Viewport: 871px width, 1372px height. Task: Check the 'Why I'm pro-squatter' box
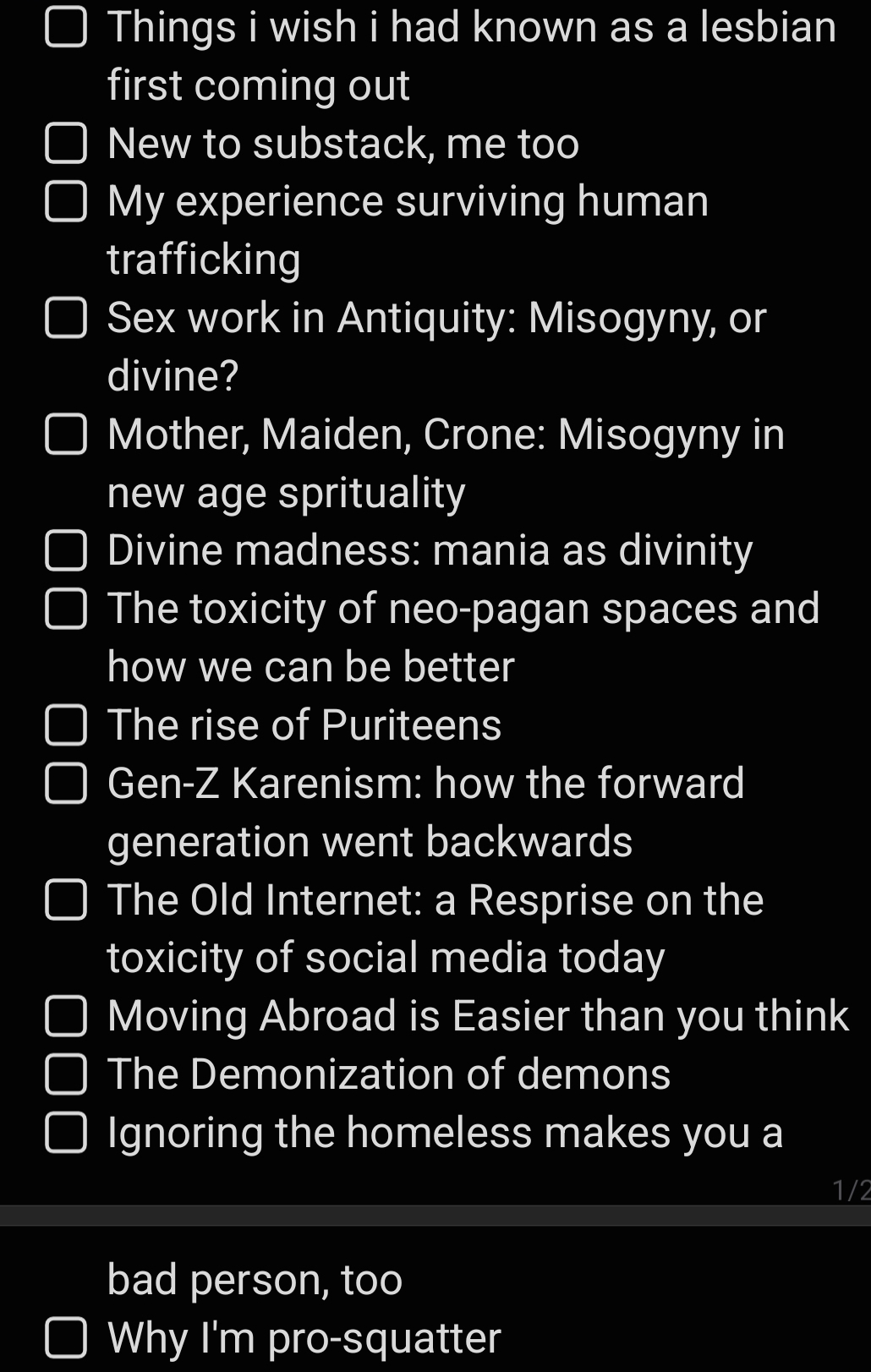[x=66, y=1337]
